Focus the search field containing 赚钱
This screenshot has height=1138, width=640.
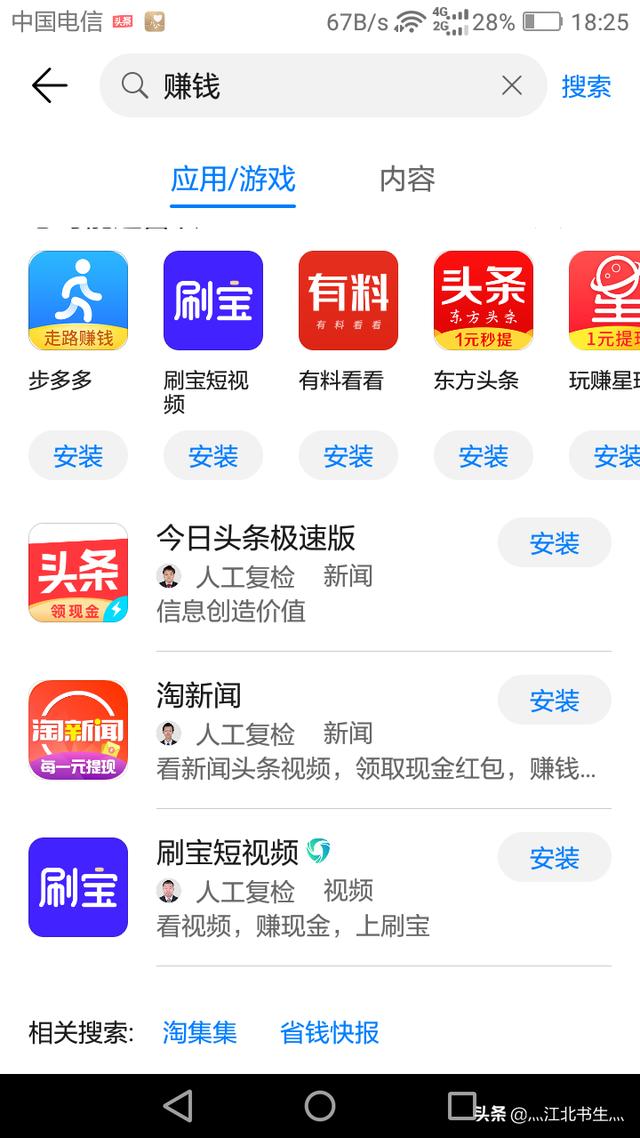[320, 86]
